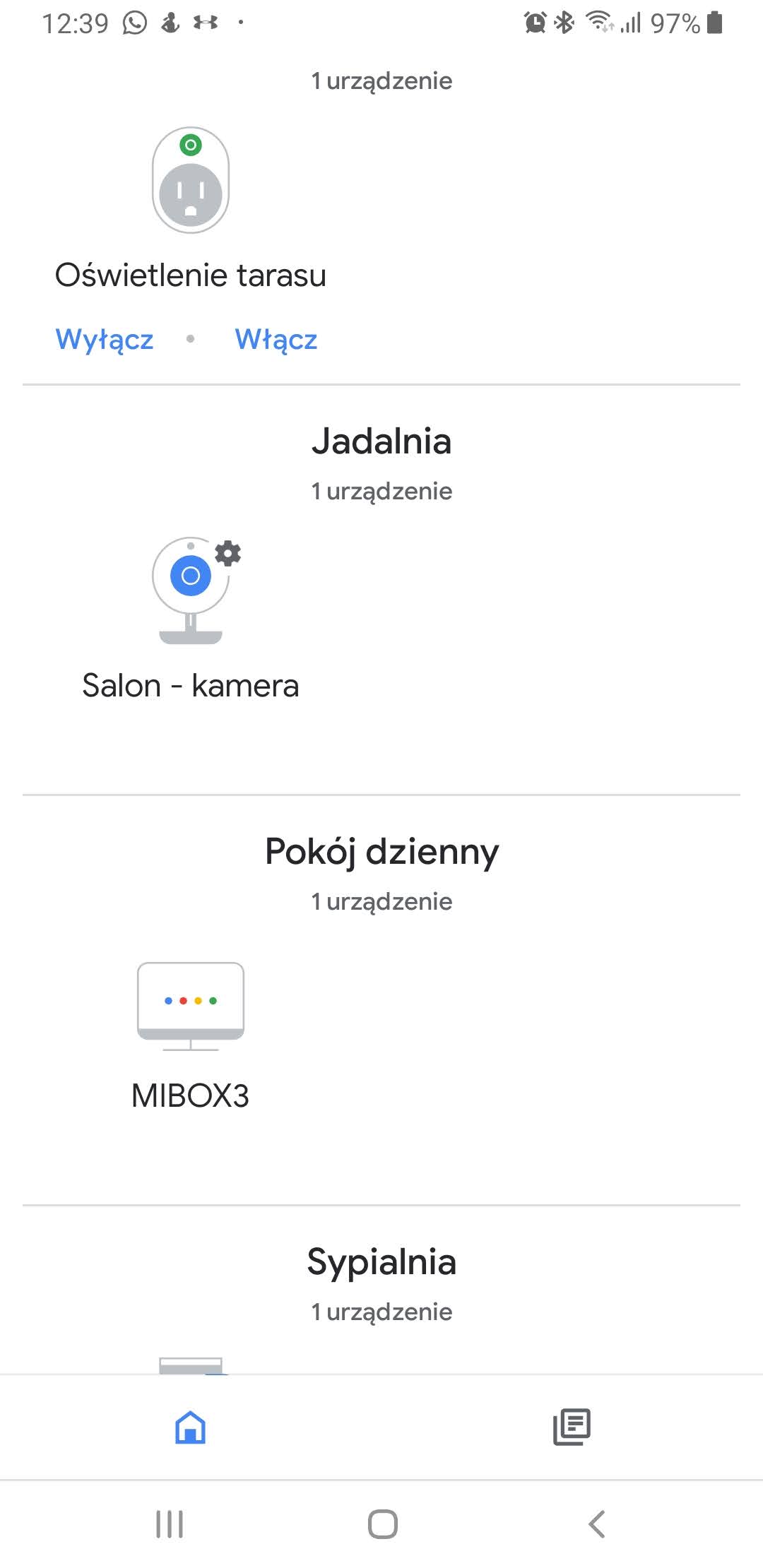This screenshot has height=1568, width=763.
Task: Go back with the system back button
Action: point(597,1524)
